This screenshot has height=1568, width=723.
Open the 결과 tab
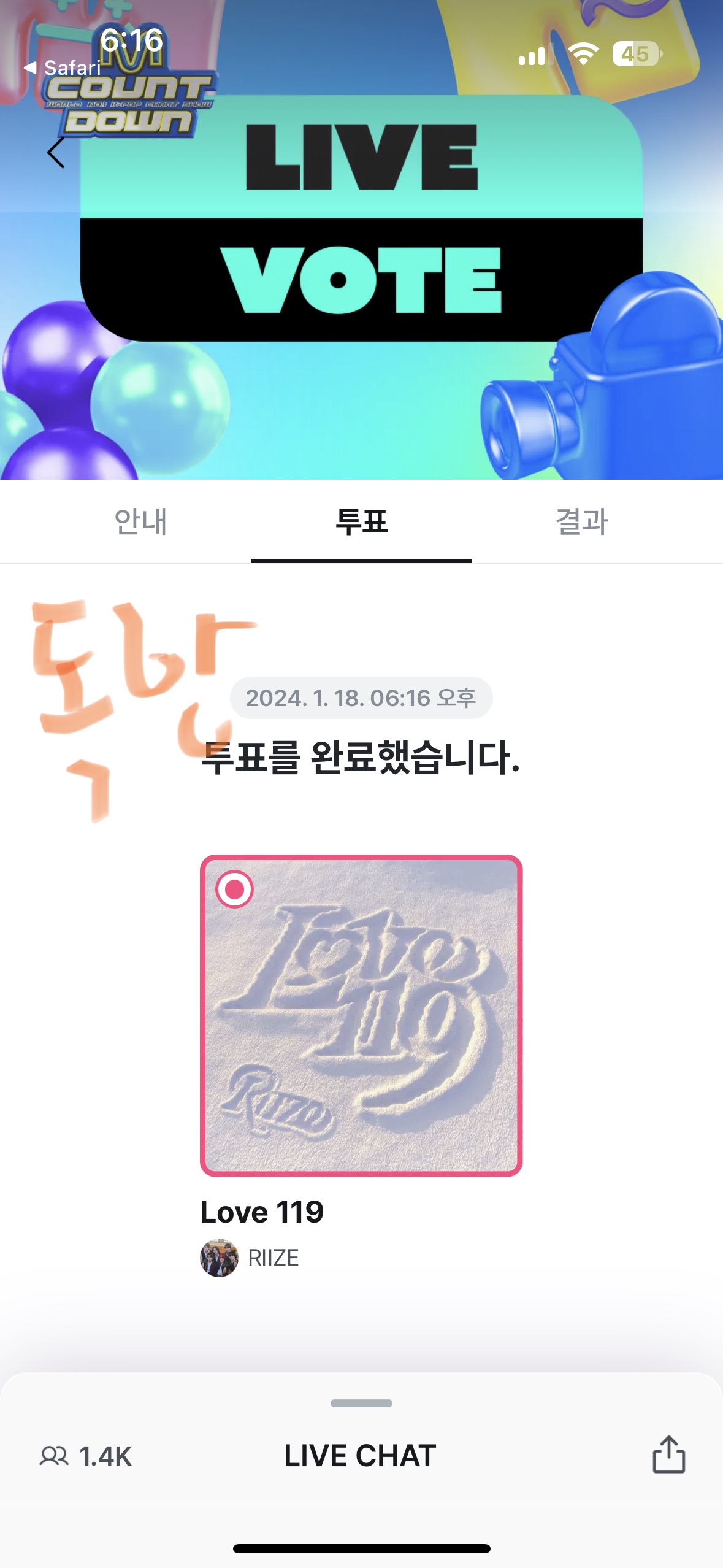582,521
